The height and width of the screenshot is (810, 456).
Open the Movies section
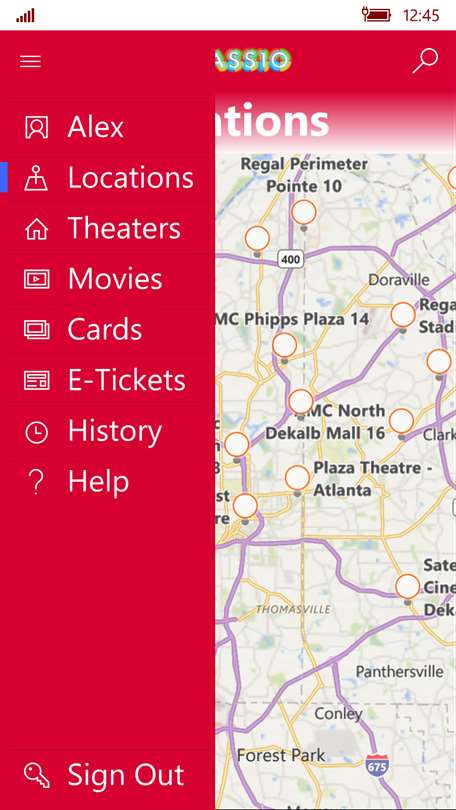coord(107,279)
